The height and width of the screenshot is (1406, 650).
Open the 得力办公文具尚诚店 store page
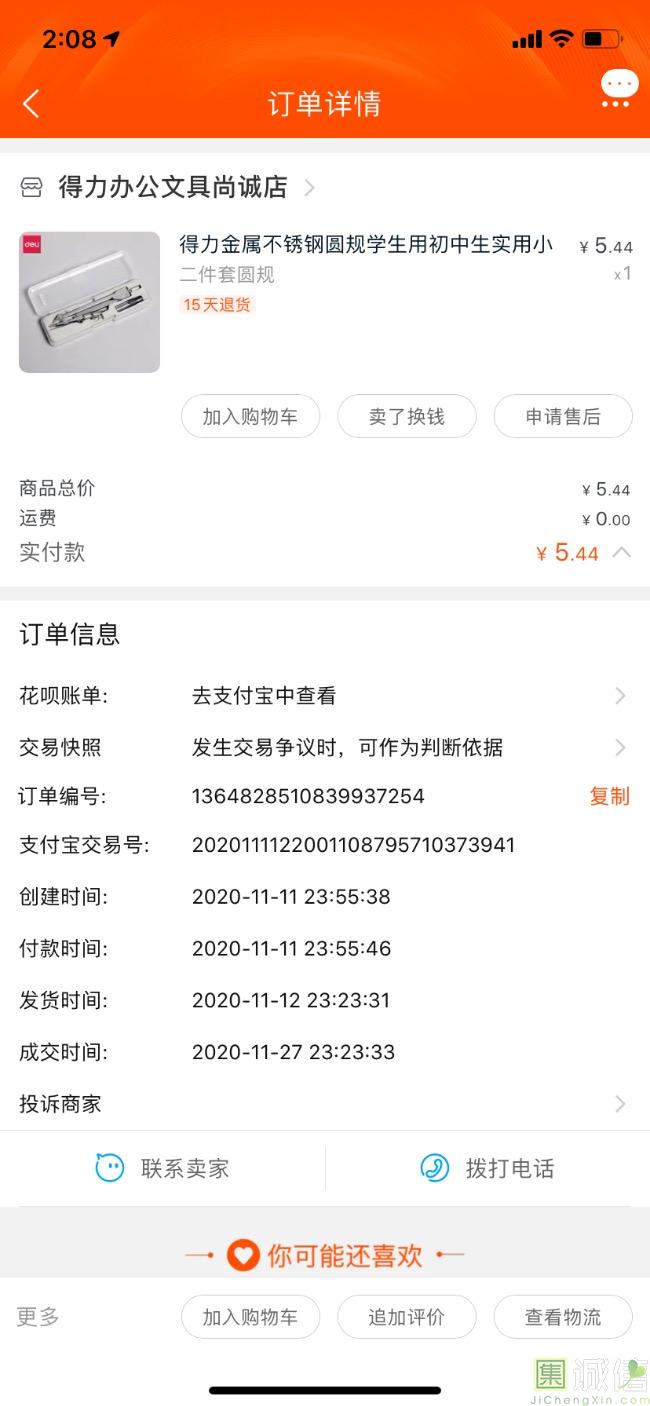click(173, 187)
